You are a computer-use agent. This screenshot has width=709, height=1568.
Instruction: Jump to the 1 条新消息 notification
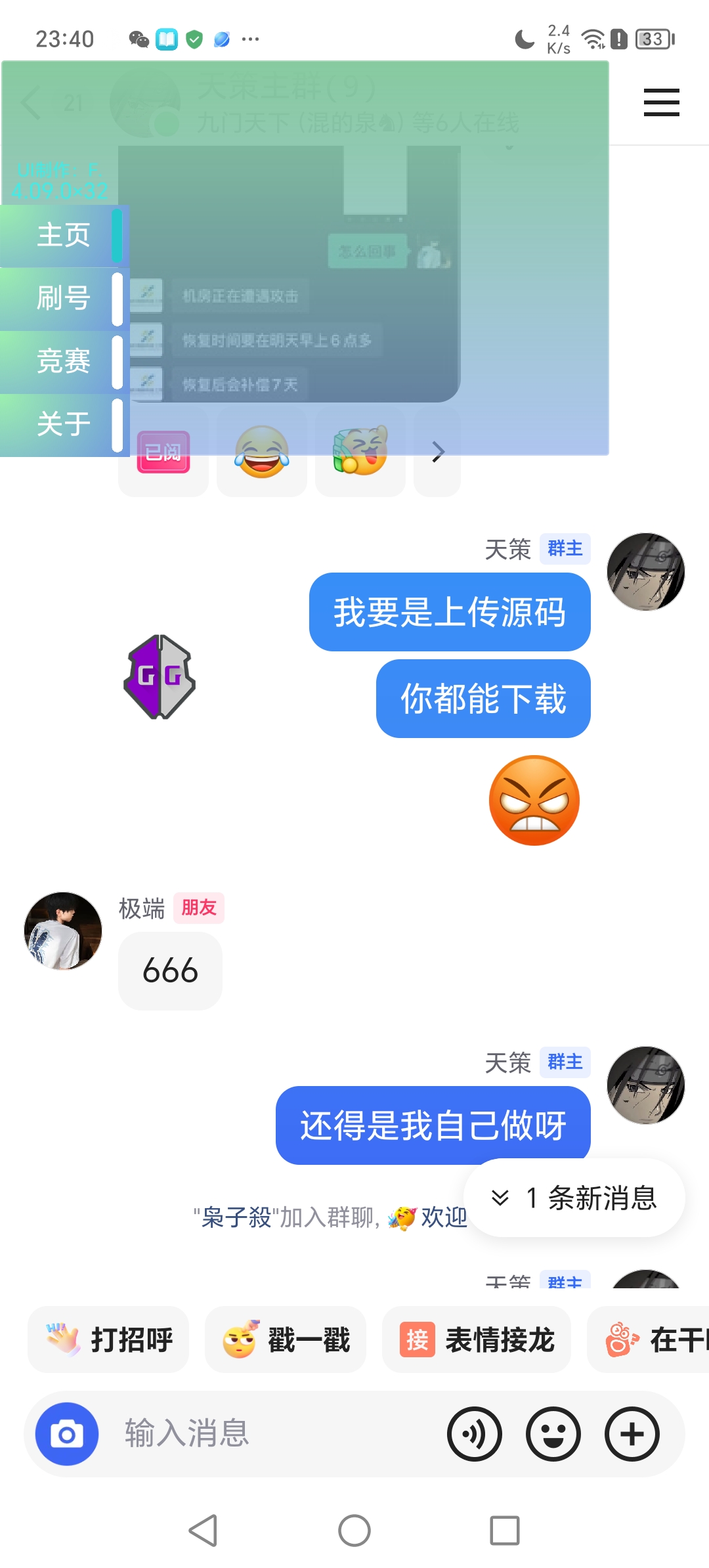[x=574, y=1198]
